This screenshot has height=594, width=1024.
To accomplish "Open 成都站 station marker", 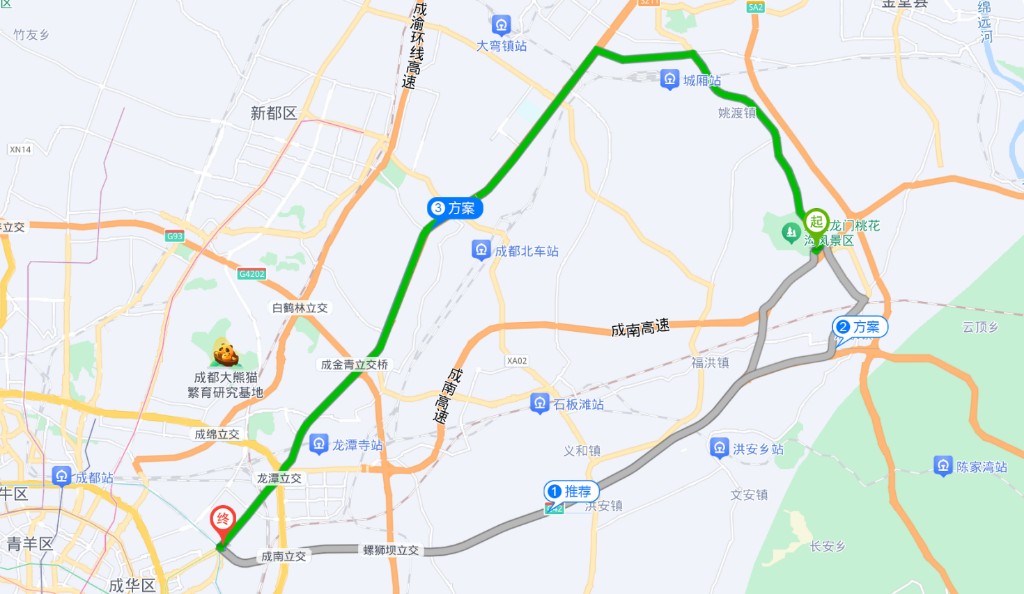I will [61, 476].
